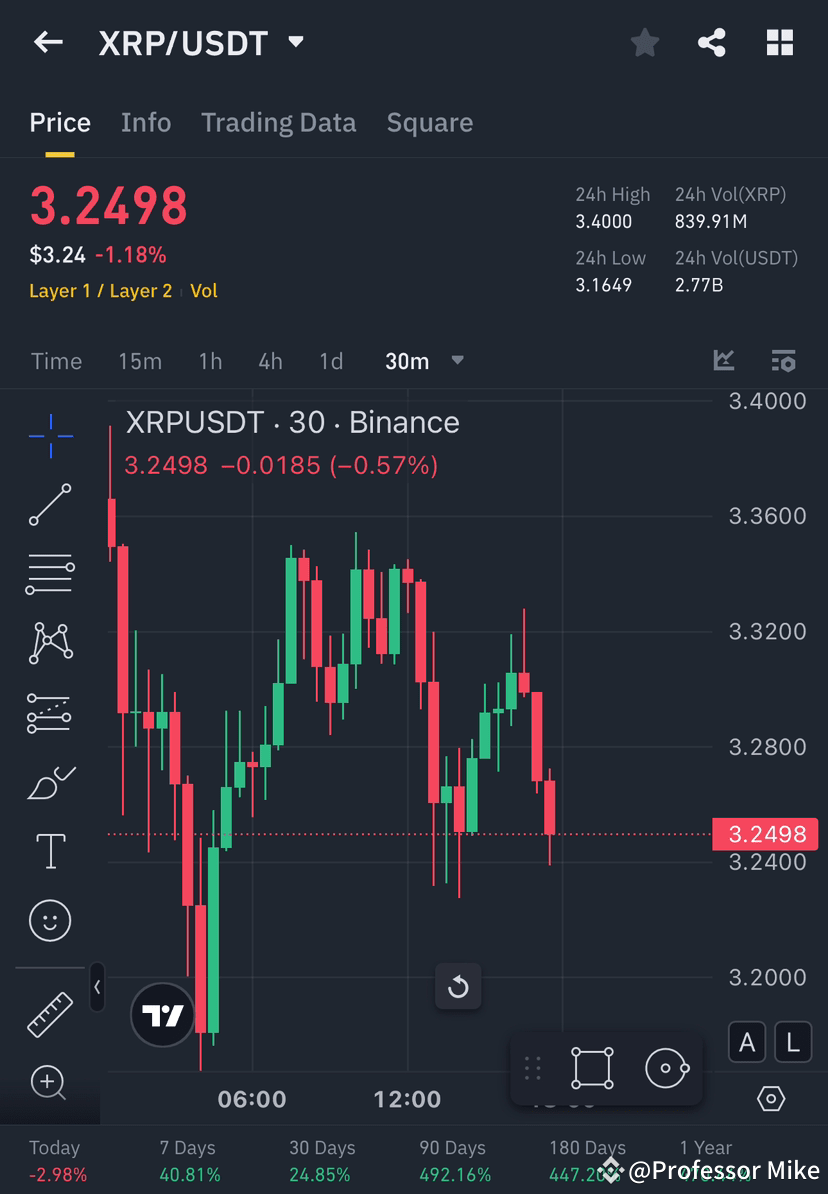Select the trend line drawing tool
Image resolution: width=828 pixels, height=1194 pixels.
(50, 505)
